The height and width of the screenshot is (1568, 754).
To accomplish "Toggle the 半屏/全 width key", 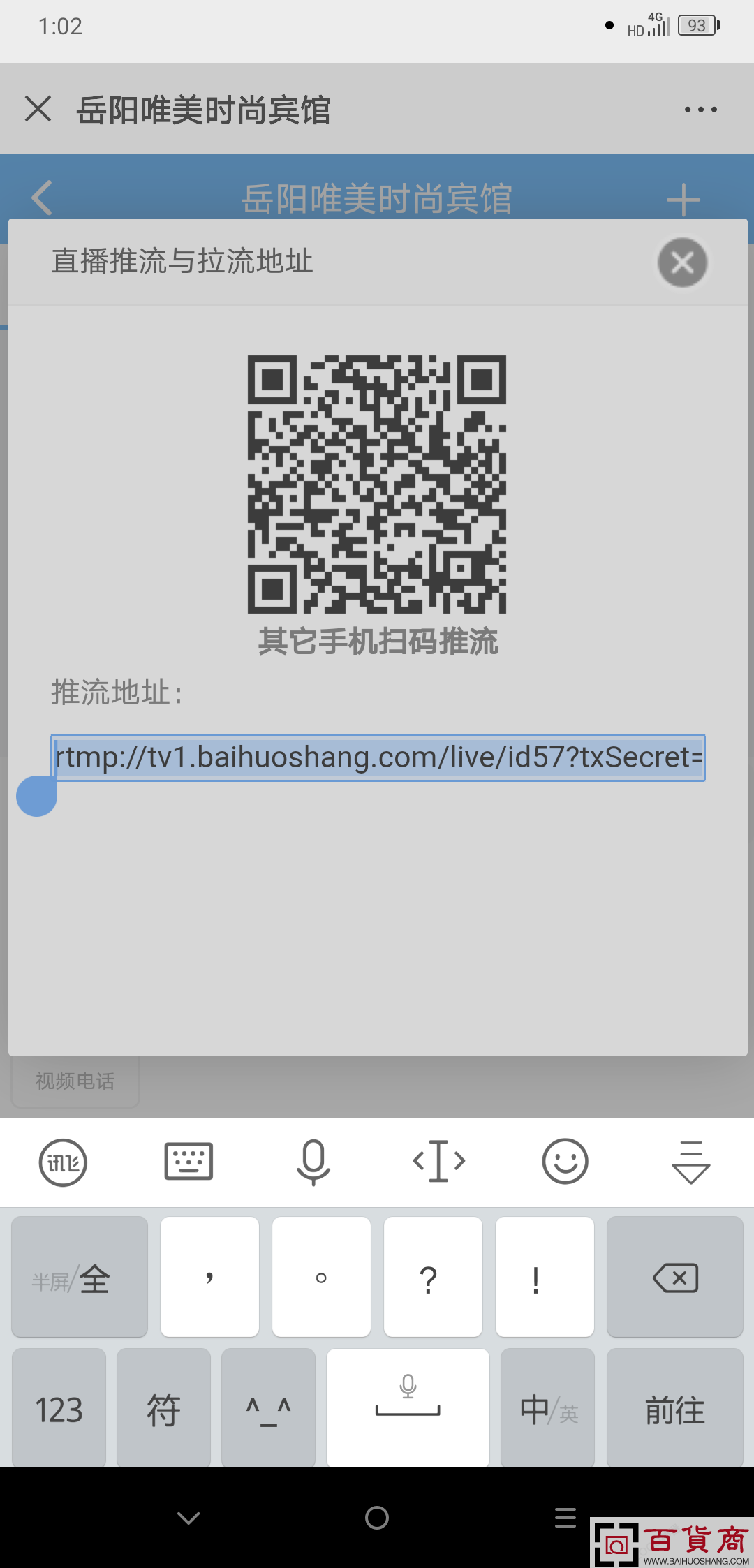I will coord(80,1277).
